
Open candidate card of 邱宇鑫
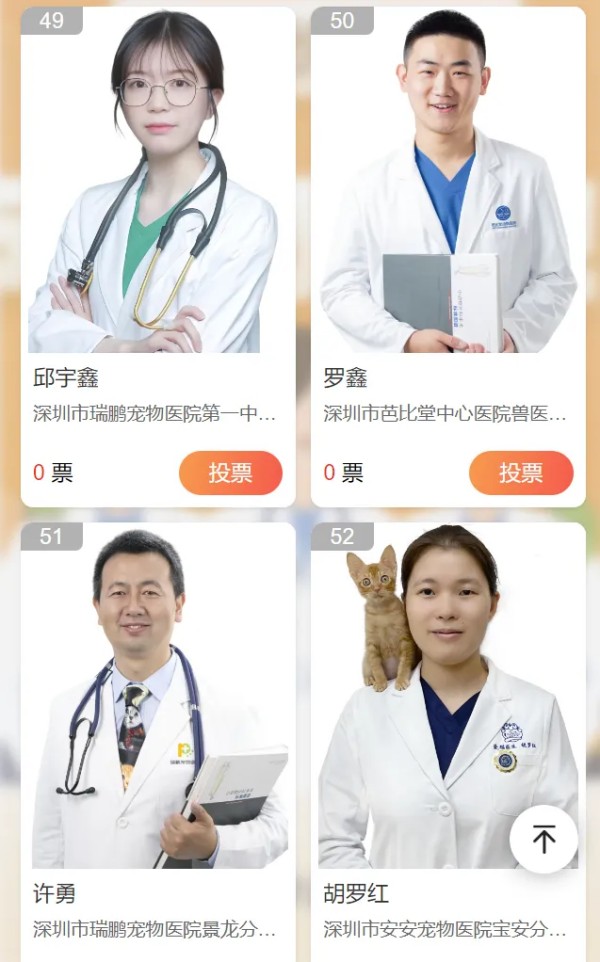click(157, 200)
